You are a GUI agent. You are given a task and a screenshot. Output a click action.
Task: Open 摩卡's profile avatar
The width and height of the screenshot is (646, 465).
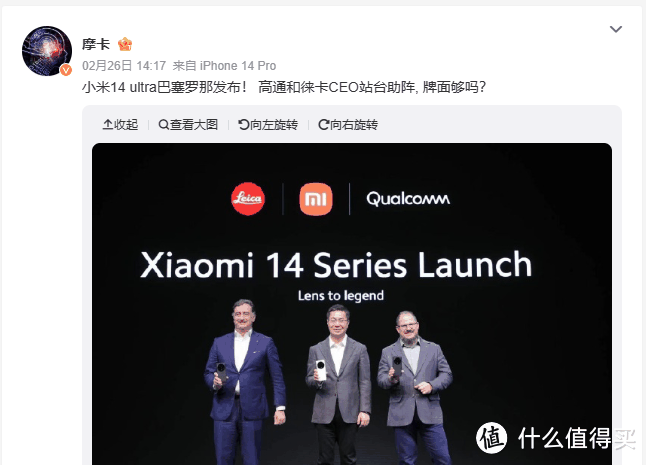coord(47,50)
